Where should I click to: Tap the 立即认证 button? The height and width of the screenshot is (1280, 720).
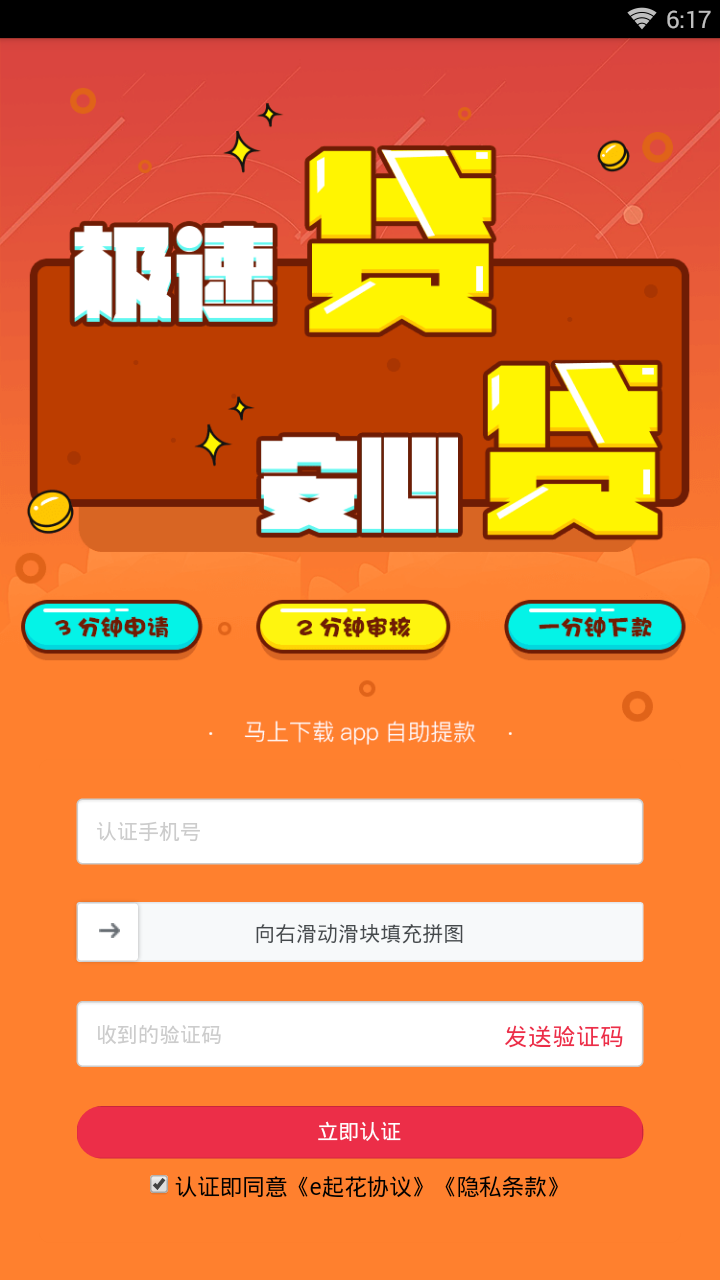pyautogui.click(x=359, y=1132)
